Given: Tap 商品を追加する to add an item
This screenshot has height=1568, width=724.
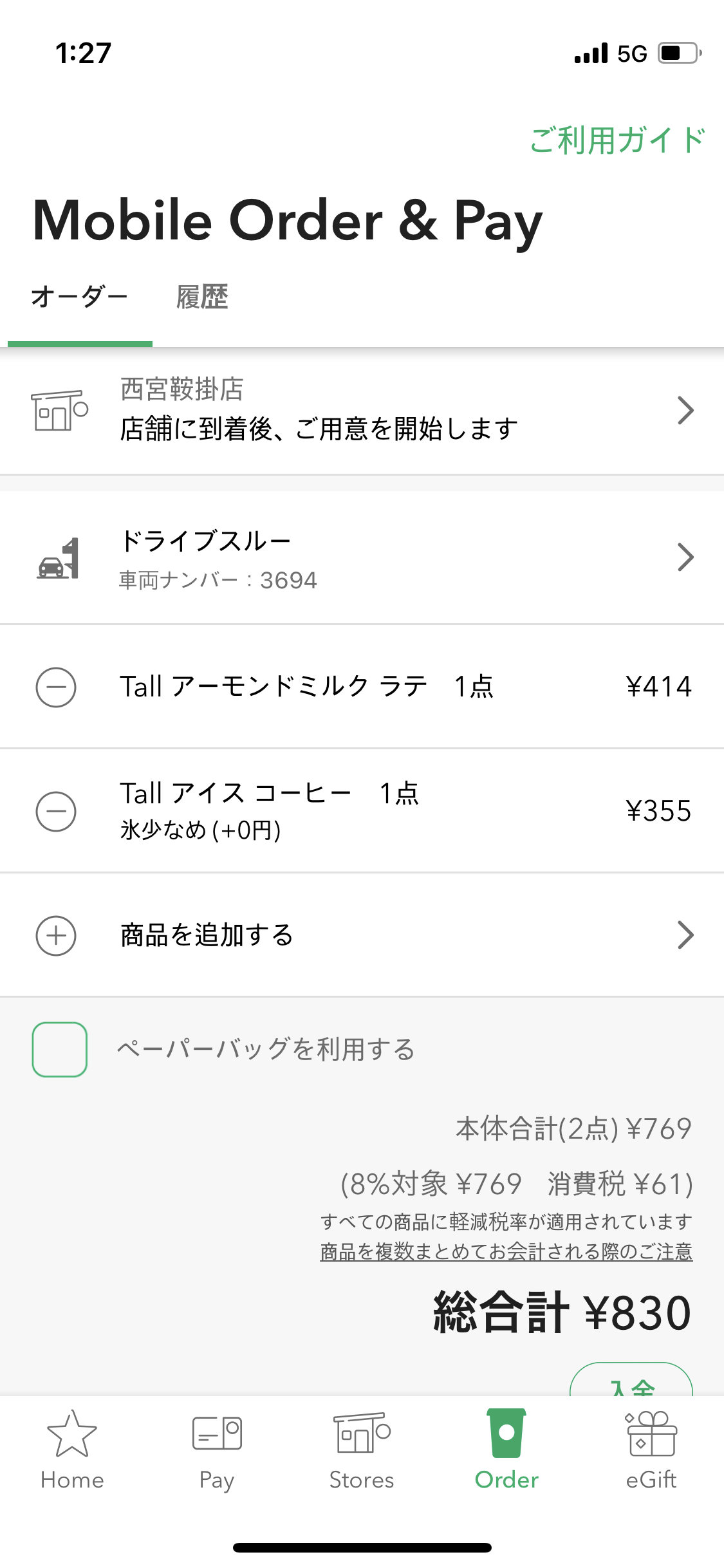Looking at the screenshot, I should [x=362, y=935].
